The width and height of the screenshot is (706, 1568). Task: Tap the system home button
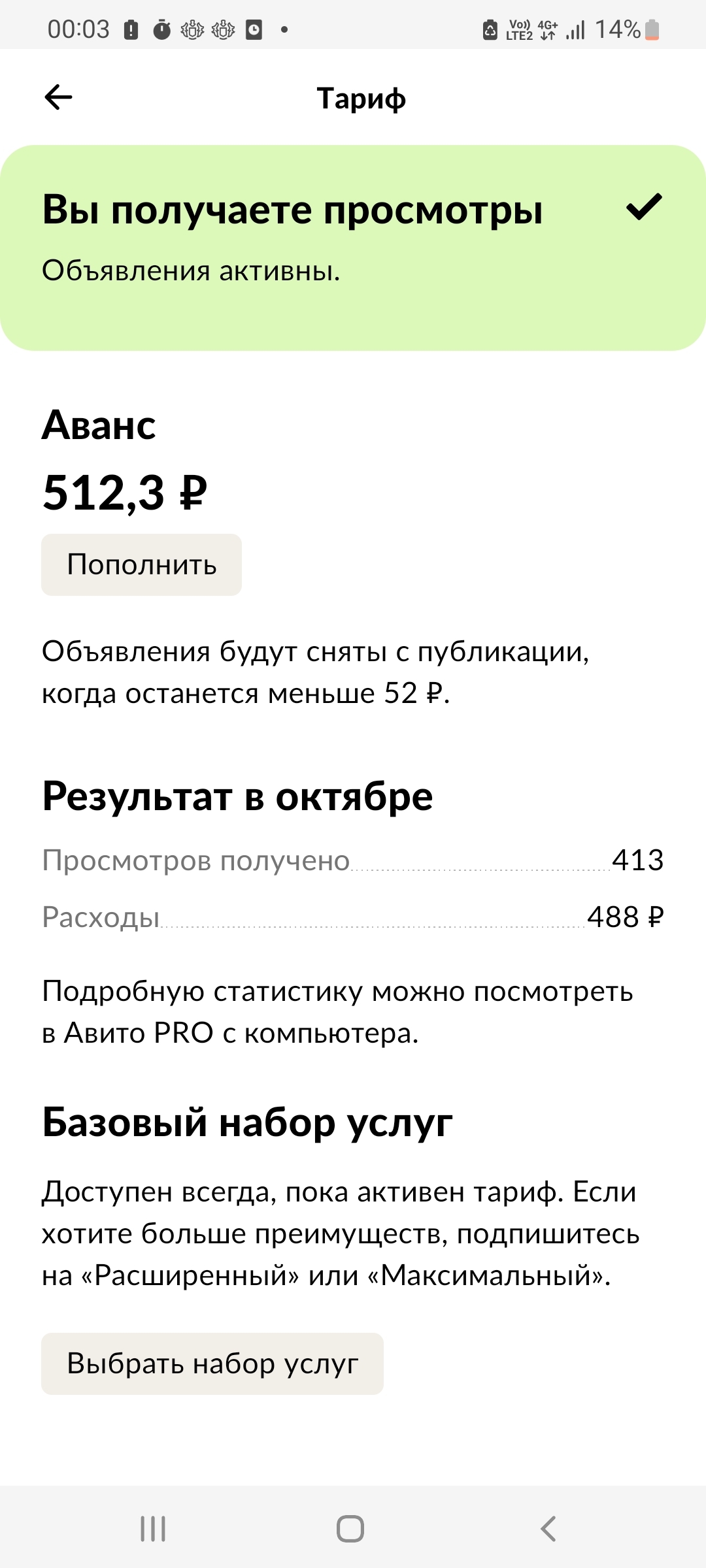point(350,1529)
